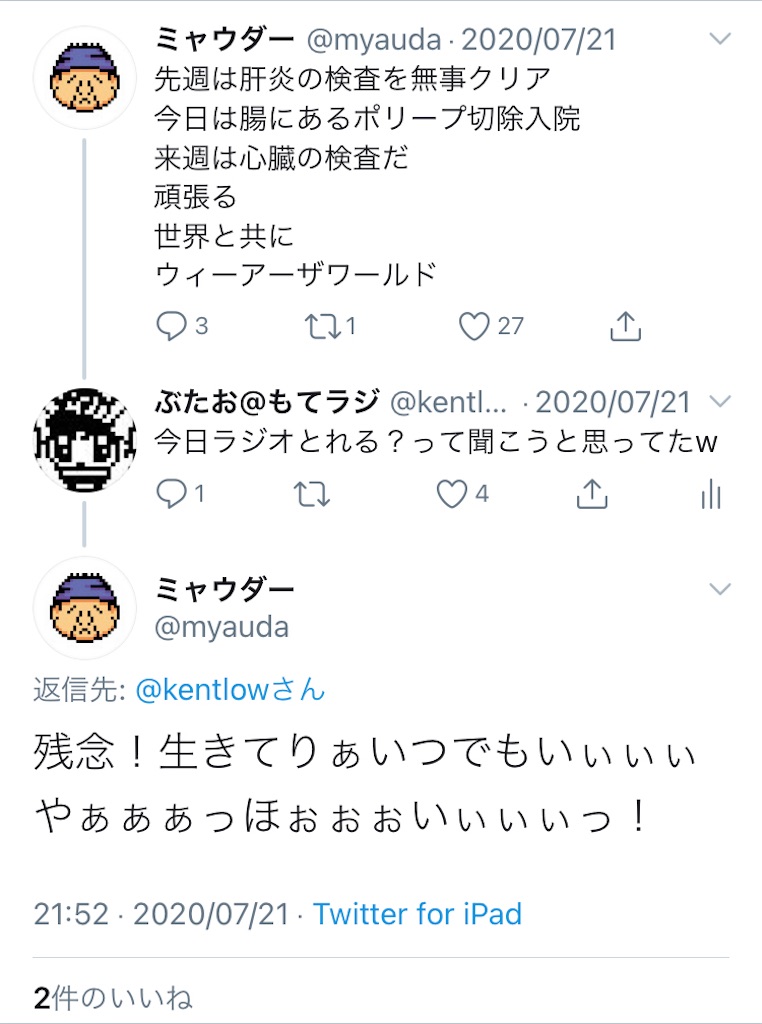Click the Twitter for iPad source link
The image size is (762, 1024).
pyautogui.click(x=416, y=913)
